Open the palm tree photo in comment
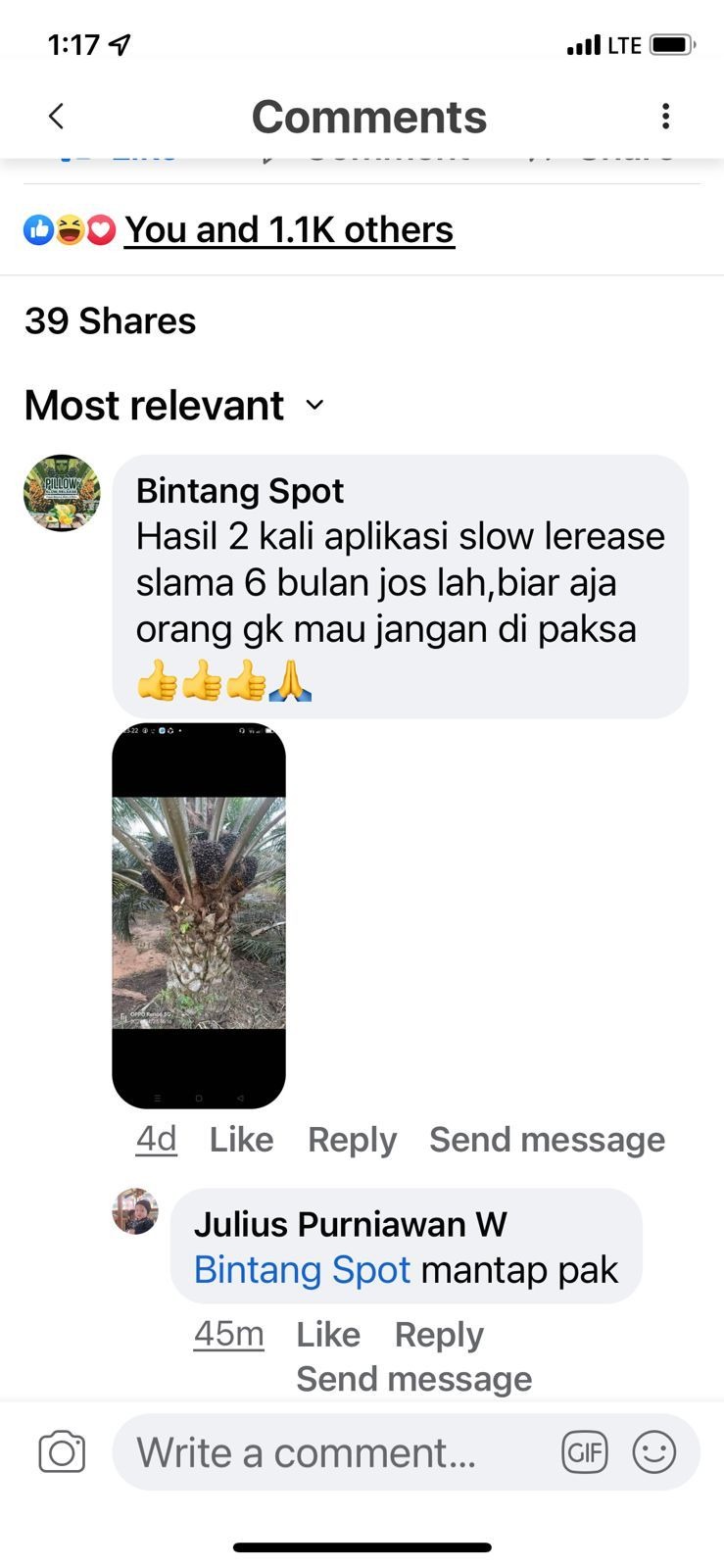Viewport: 724px width, 1568px height. [x=199, y=915]
